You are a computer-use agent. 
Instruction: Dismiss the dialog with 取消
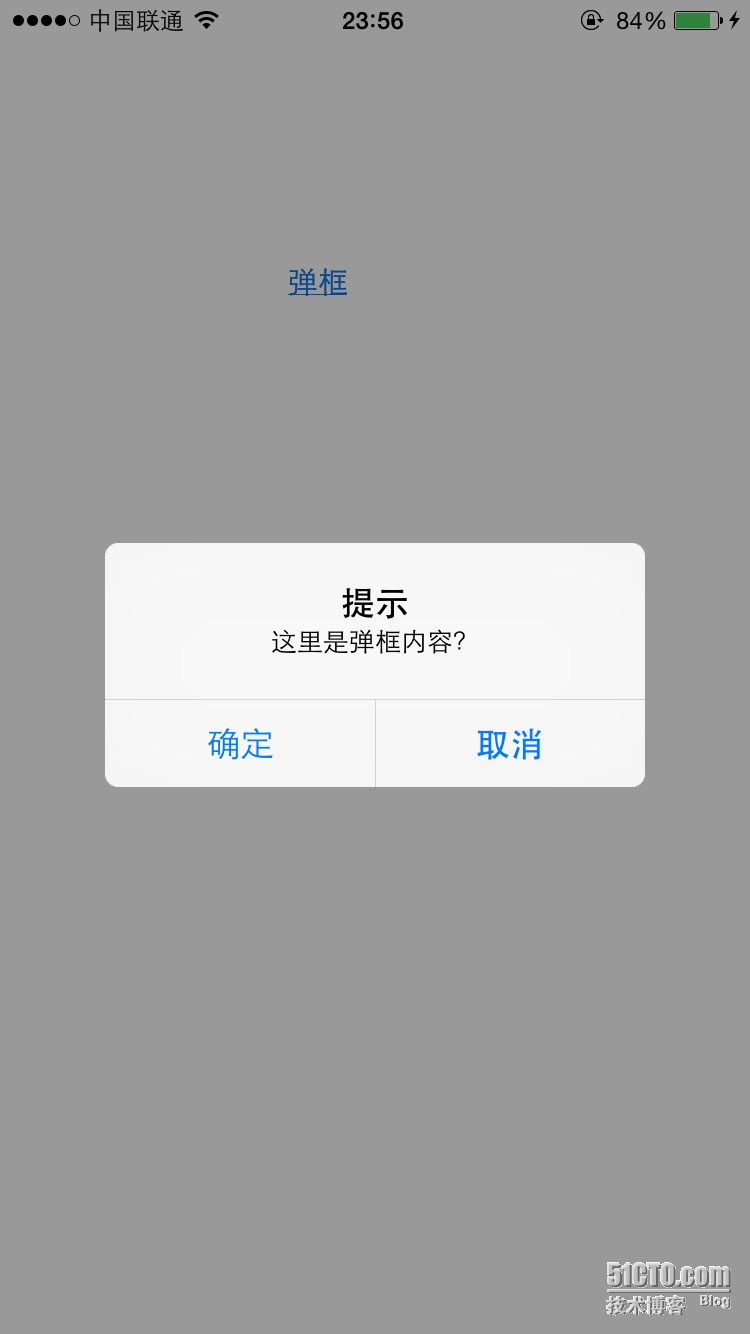point(510,744)
